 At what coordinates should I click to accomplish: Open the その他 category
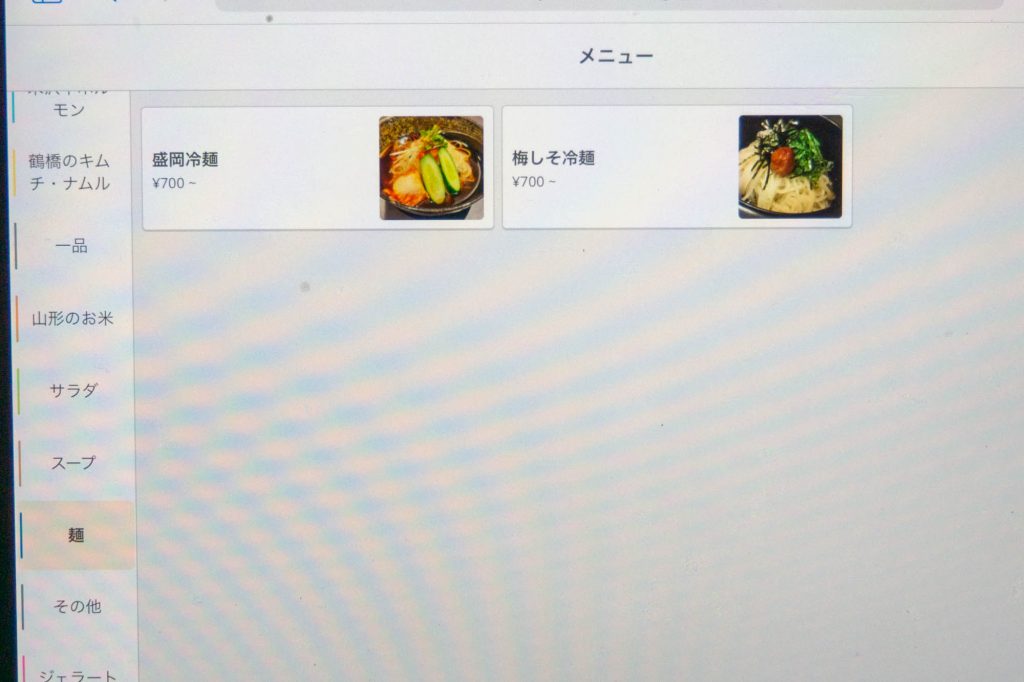coord(76,606)
